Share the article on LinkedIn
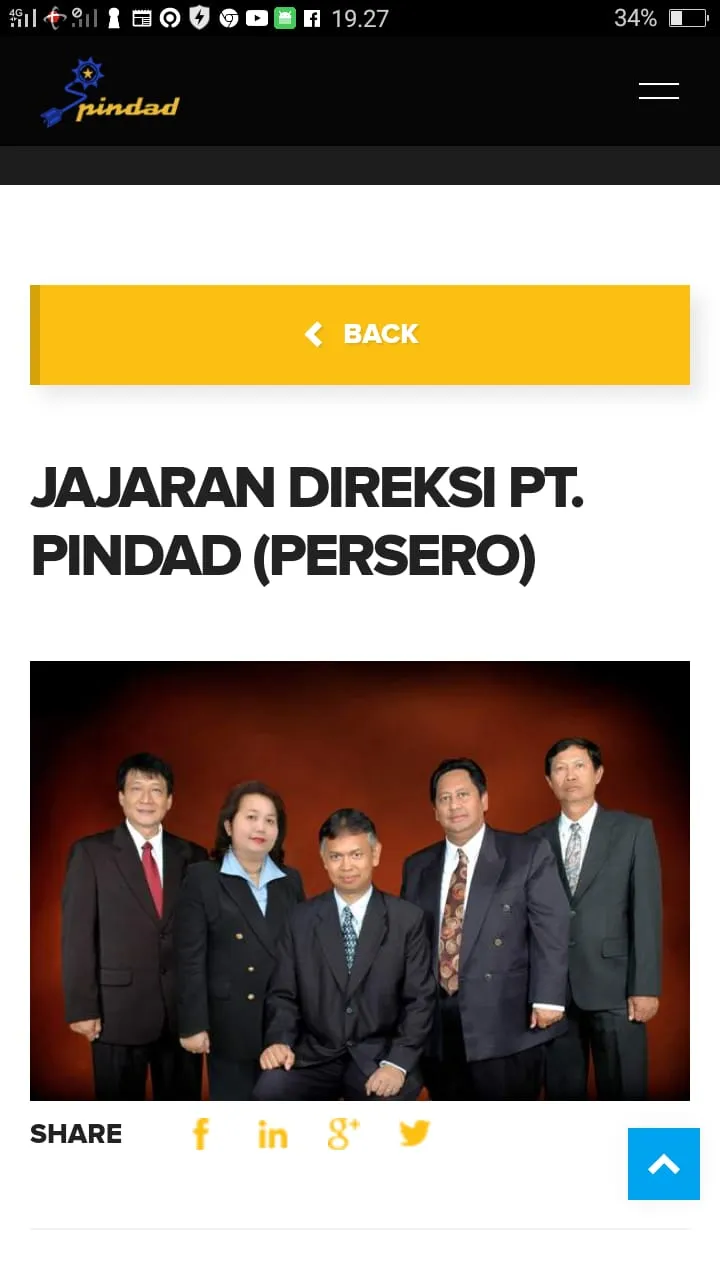 [272, 1134]
